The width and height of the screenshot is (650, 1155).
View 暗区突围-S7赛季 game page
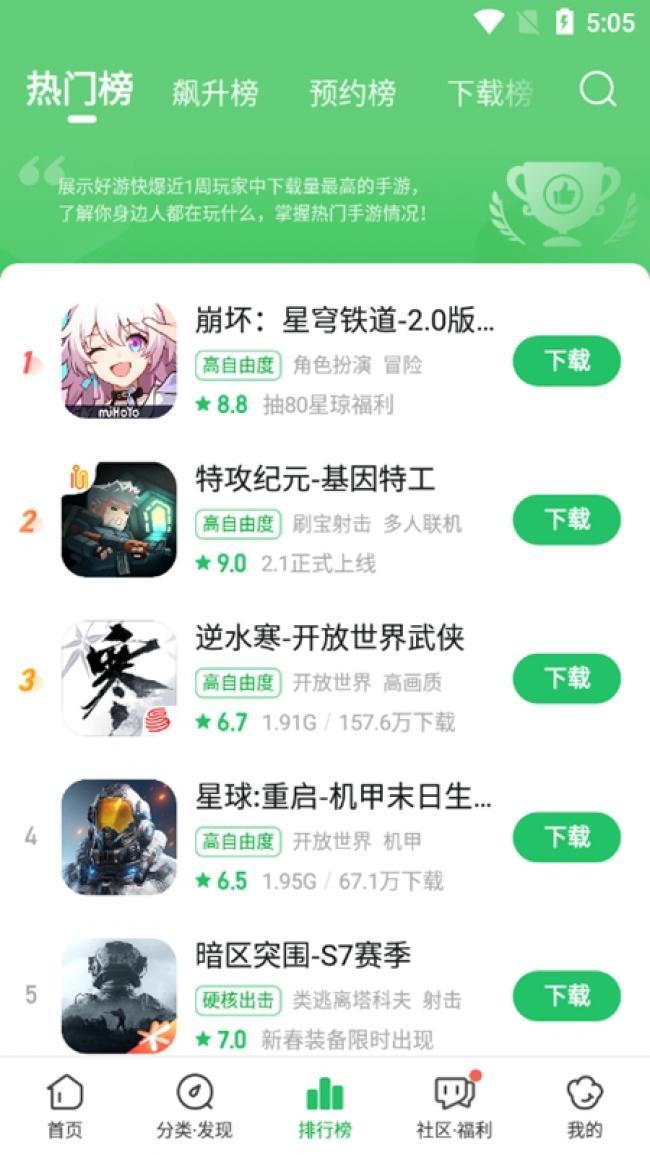303,956
